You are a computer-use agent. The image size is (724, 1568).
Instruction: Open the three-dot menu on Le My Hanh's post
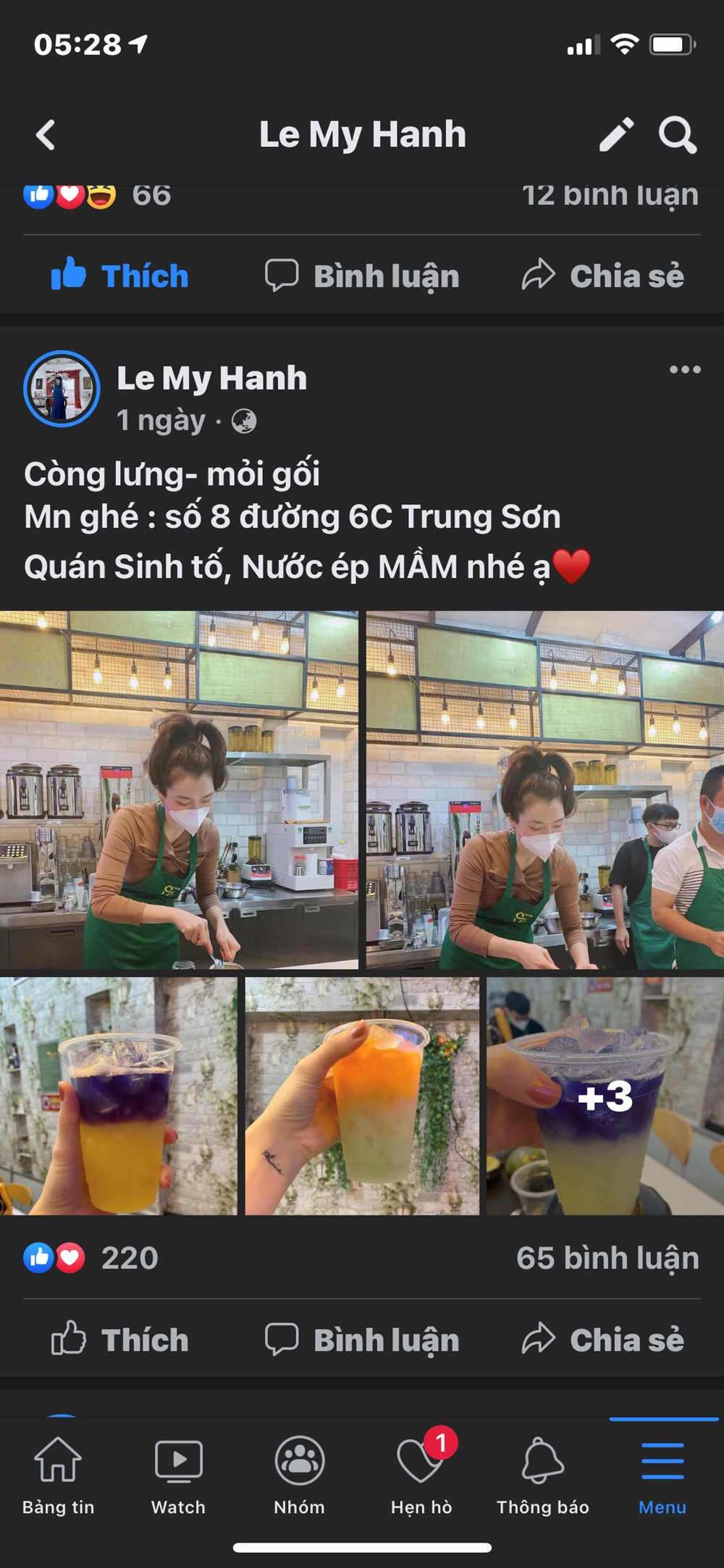point(684,370)
